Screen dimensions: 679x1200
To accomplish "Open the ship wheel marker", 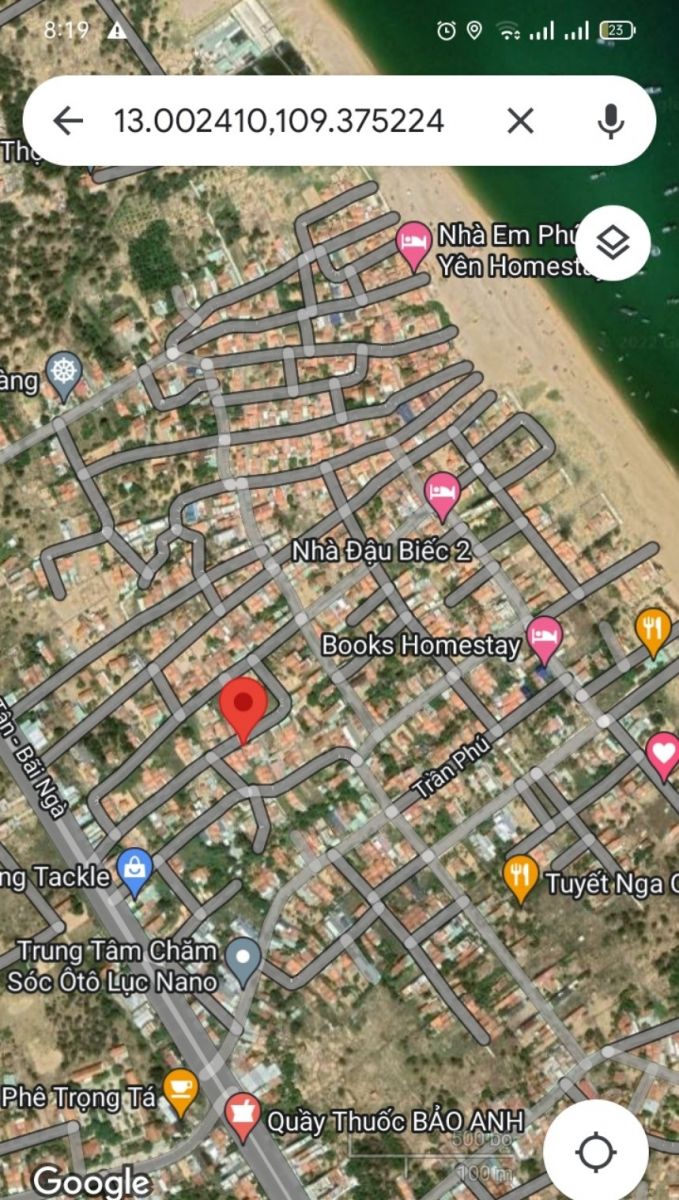I will (x=65, y=373).
